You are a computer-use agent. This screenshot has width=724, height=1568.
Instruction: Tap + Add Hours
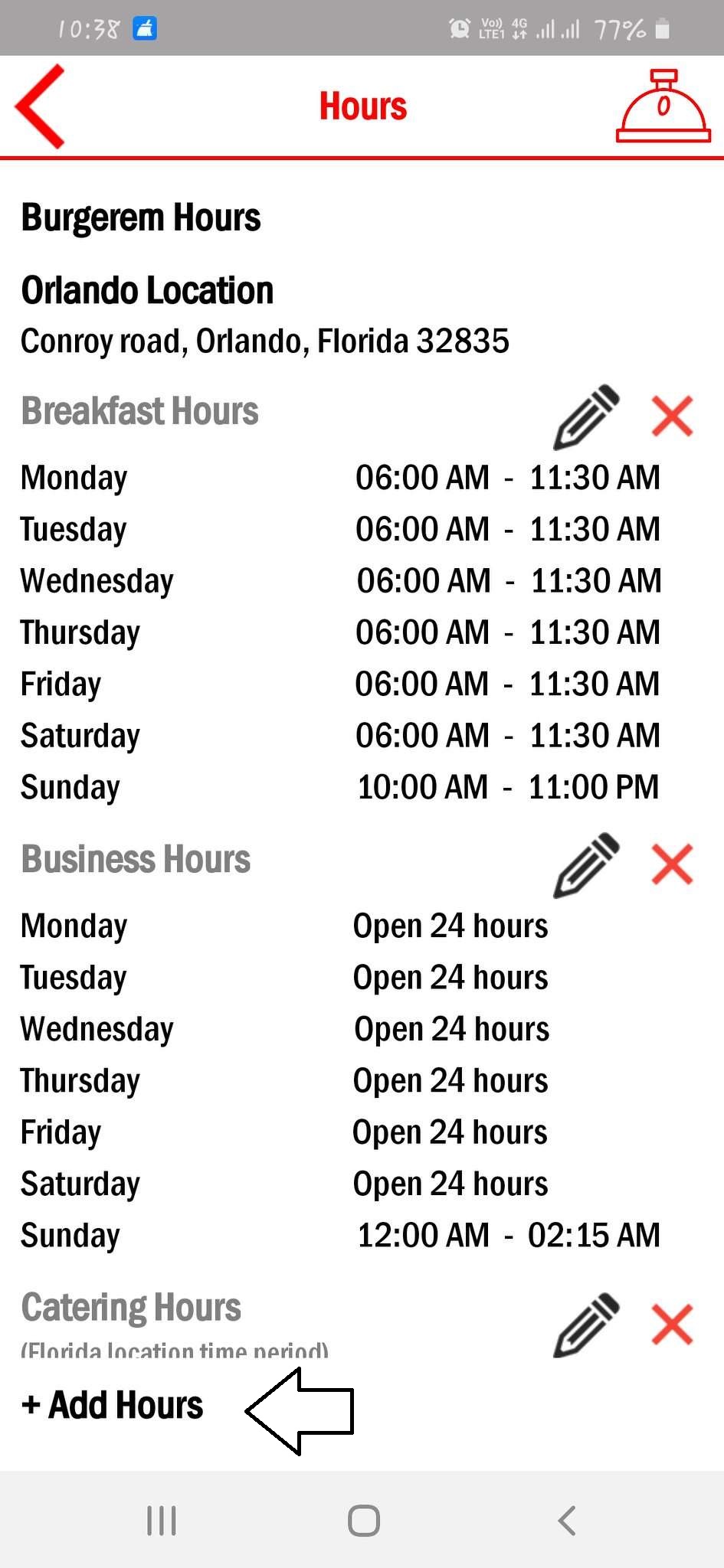[113, 1406]
